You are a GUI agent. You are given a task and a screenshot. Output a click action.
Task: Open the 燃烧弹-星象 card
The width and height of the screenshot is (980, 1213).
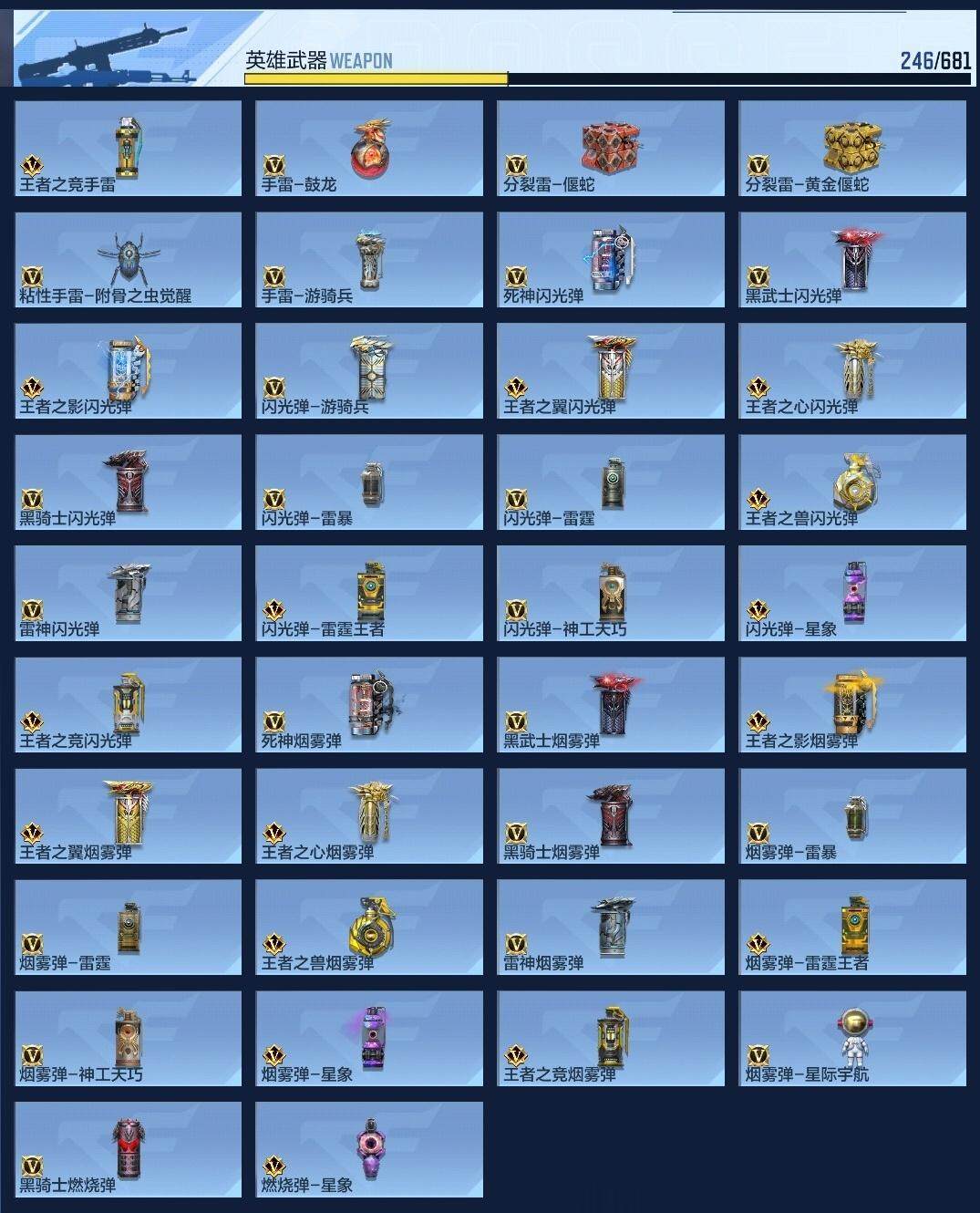tap(369, 1149)
